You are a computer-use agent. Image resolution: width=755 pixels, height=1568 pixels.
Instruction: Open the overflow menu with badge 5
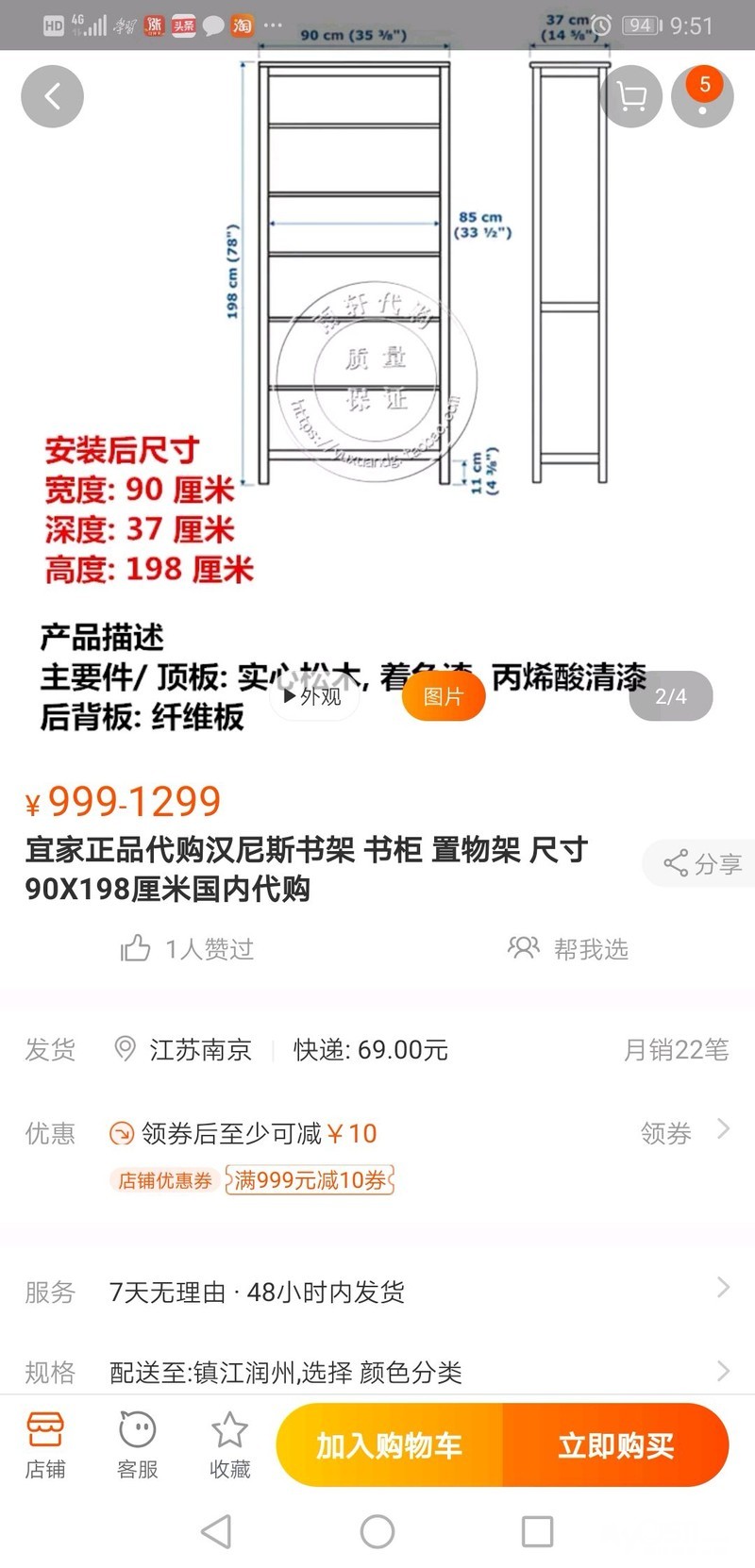click(702, 96)
